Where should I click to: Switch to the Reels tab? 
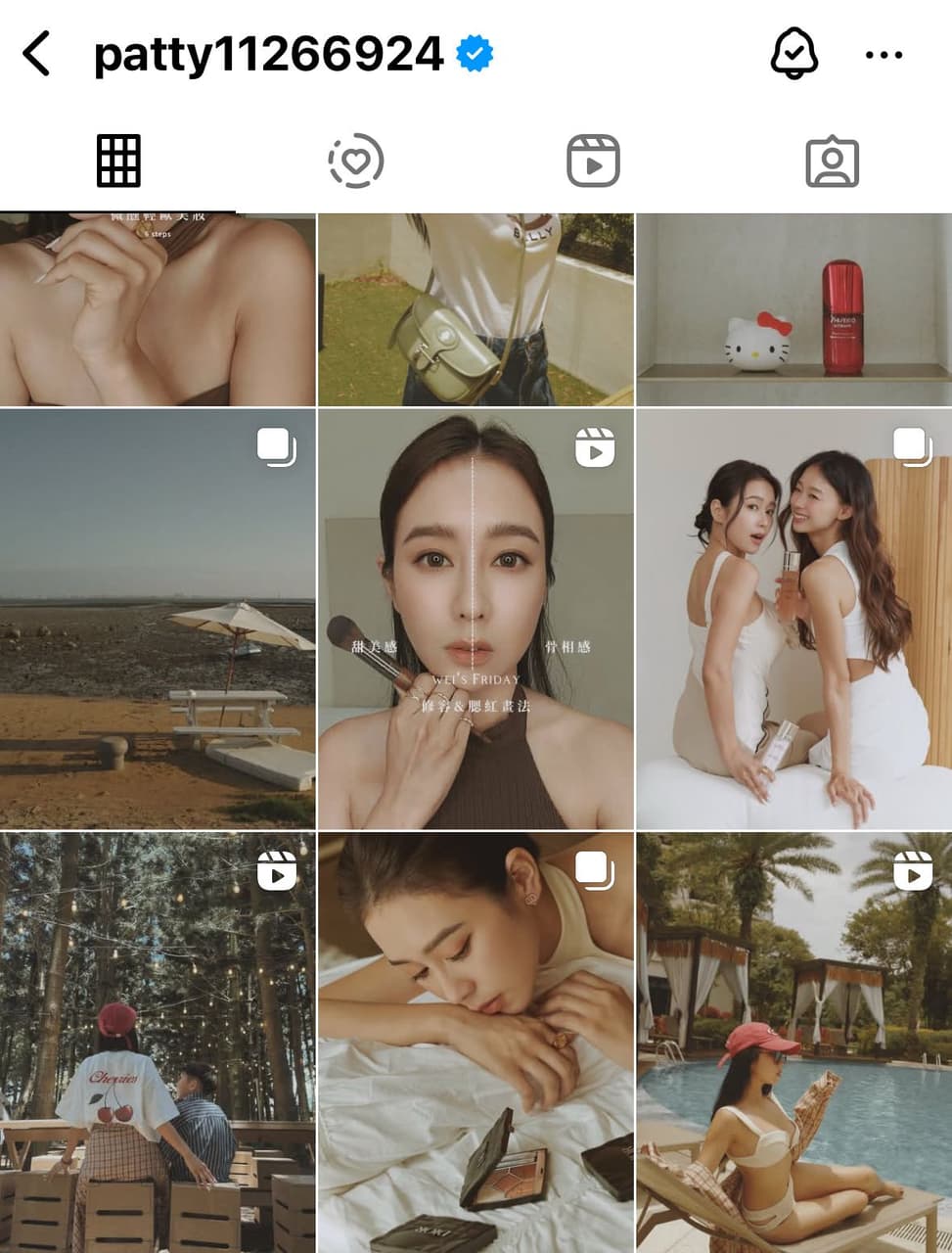(x=593, y=162)
